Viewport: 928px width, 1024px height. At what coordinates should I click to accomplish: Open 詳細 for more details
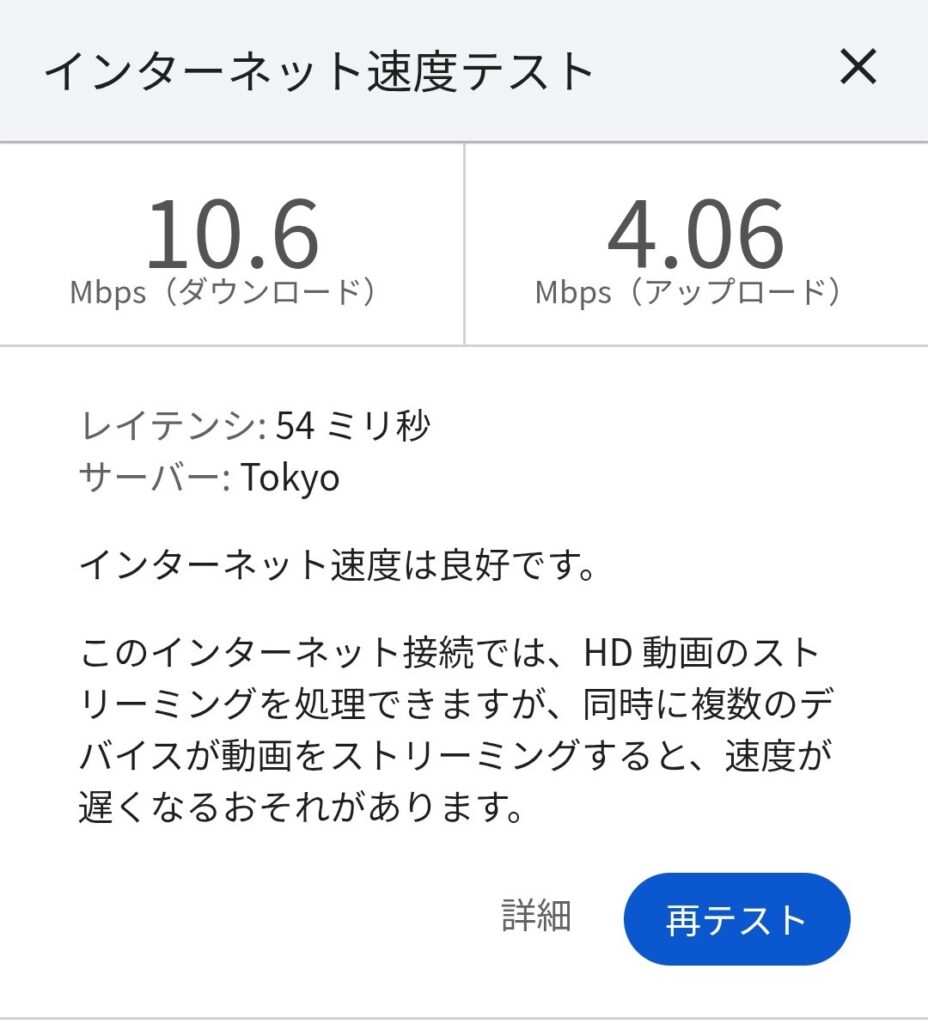[x=536, y=916]
